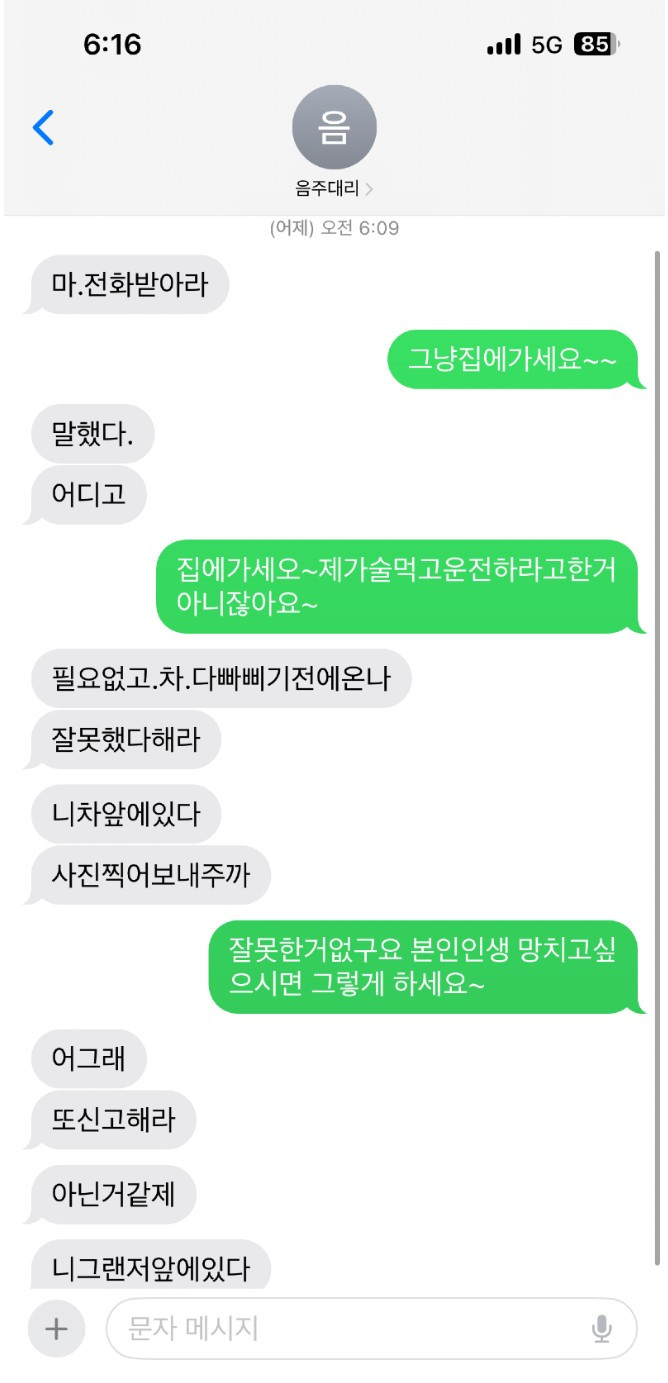Go back to the messages list
This screenshot has width=668, height=1383.
(x=43, y=128)
